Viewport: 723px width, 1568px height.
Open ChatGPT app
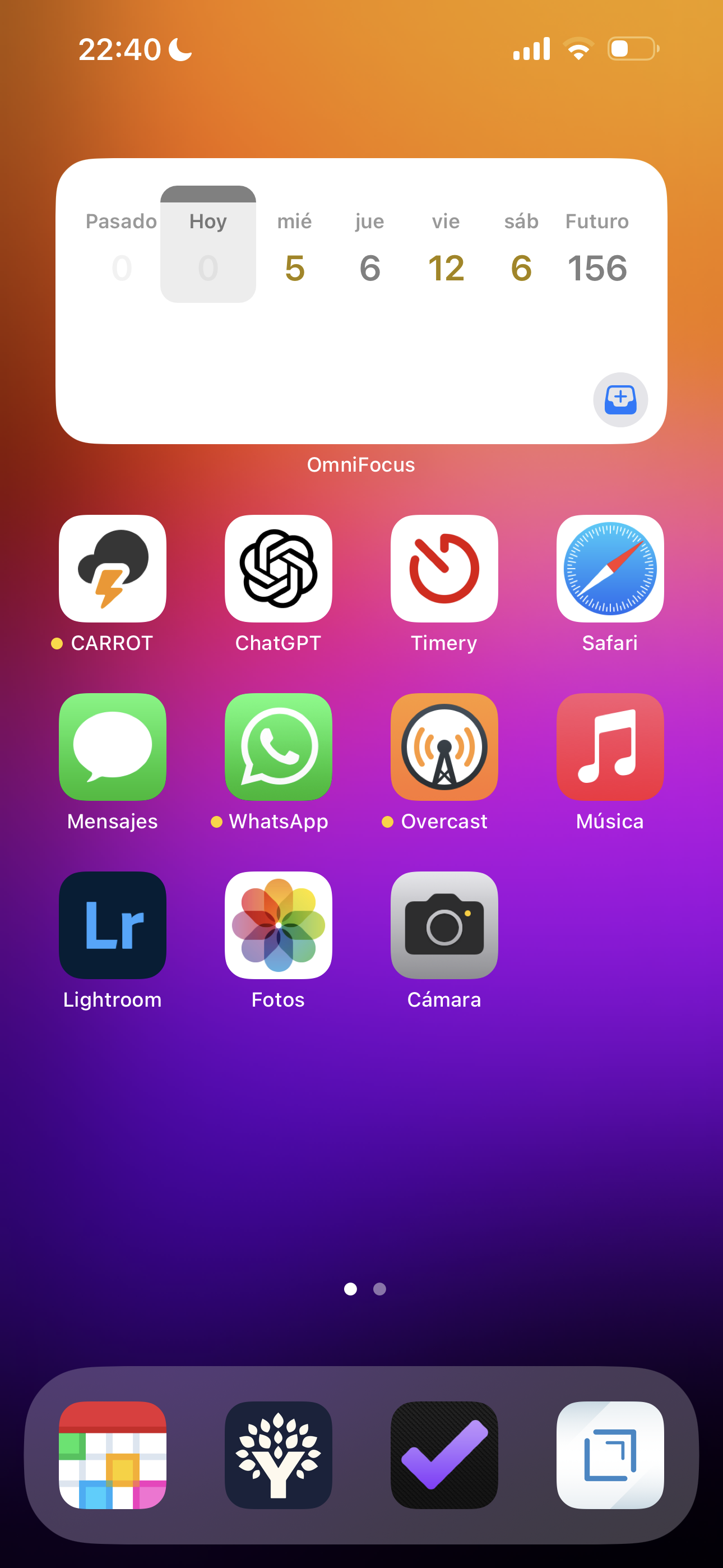[x=279, y=569]
